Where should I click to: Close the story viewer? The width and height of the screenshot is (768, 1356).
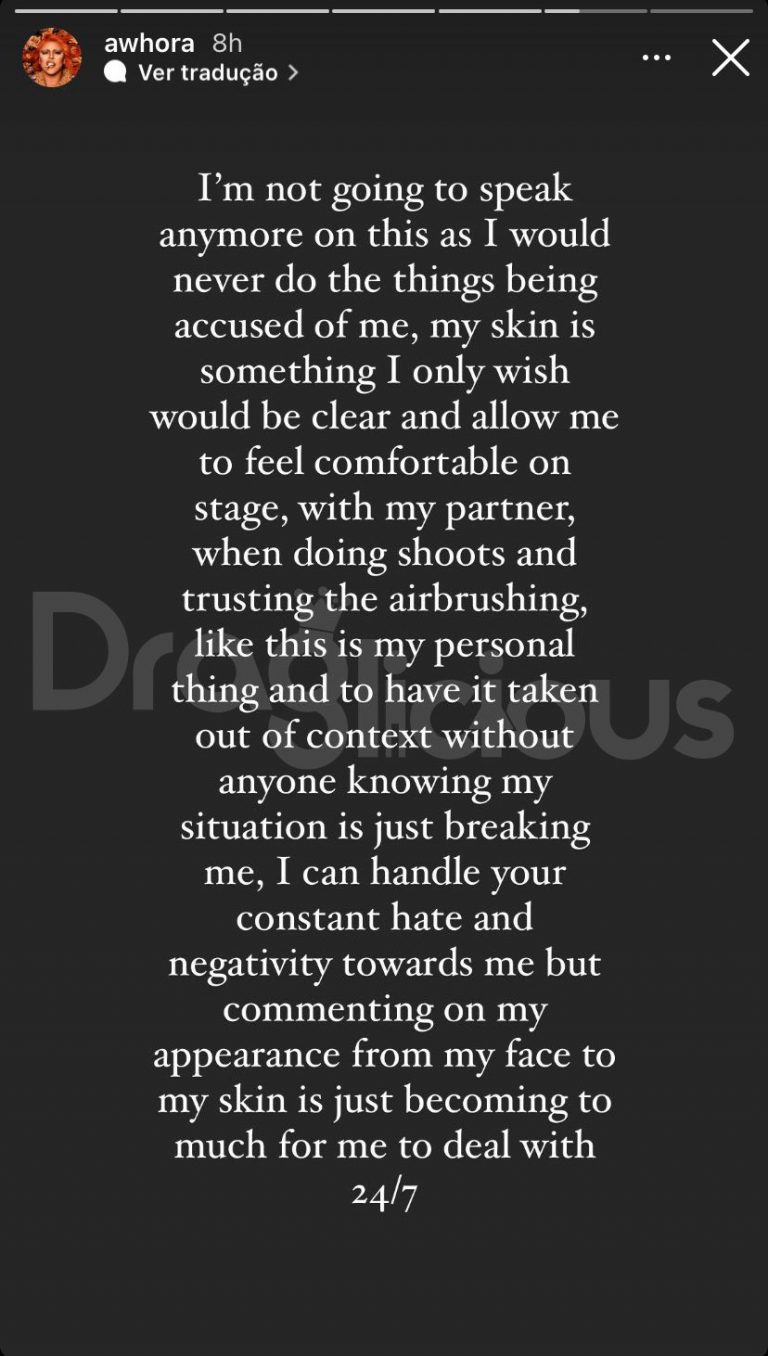730,58
